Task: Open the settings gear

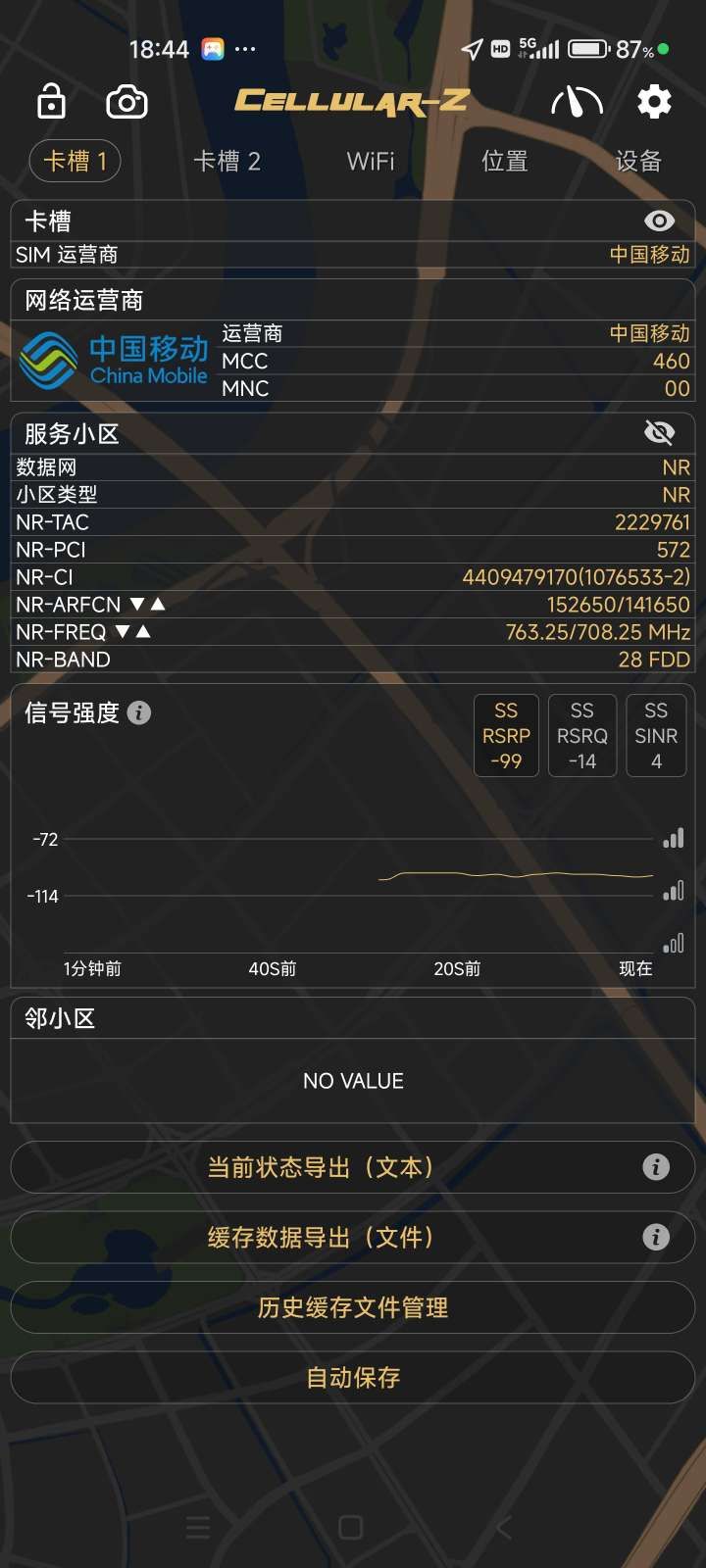Action: tap(654, 101)
